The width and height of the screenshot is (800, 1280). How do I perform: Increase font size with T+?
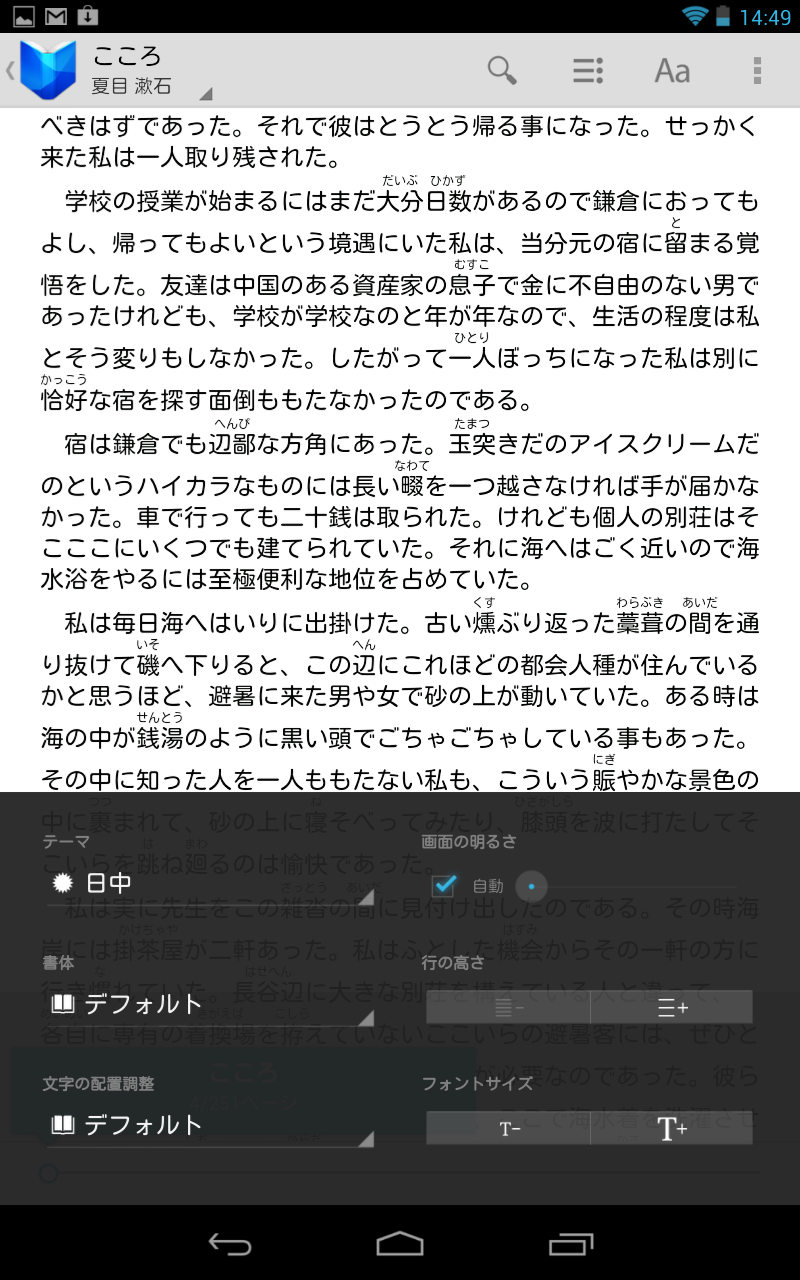pos(672,1128)
